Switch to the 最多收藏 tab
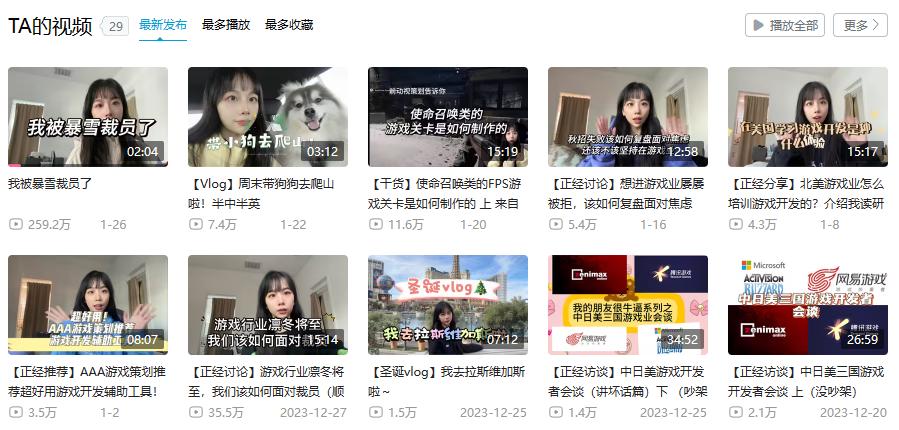Screen dimensions: 899x430 point(289,25)
